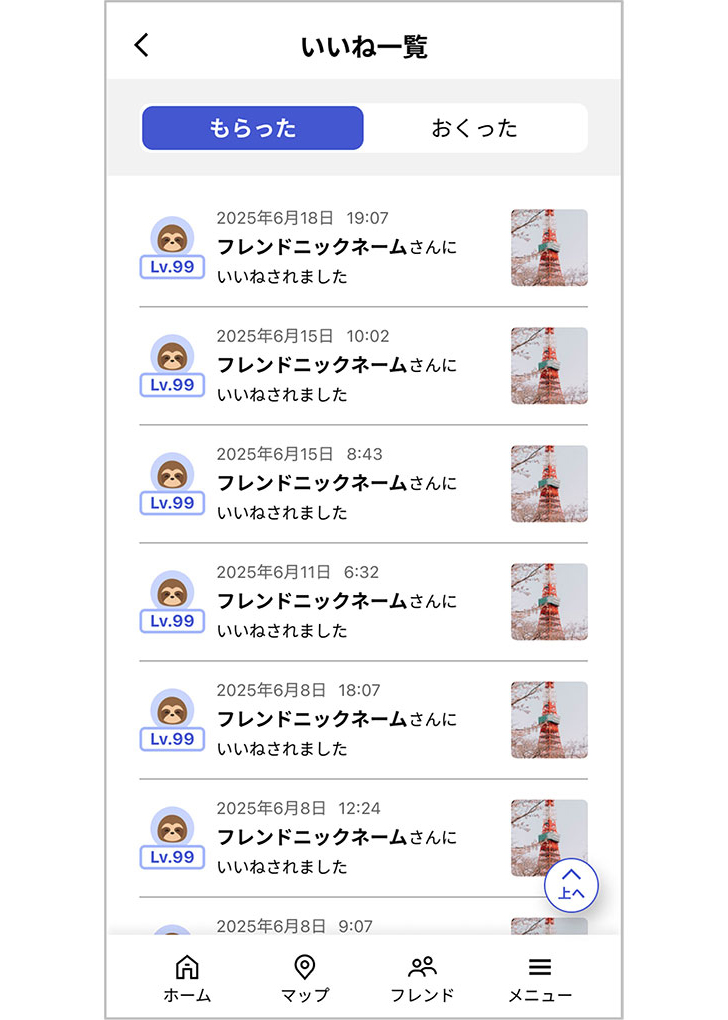728x1020 pixels.
Task: Select the like entry dated 2025年6月15日 8:43
Action: coord(364,484)
